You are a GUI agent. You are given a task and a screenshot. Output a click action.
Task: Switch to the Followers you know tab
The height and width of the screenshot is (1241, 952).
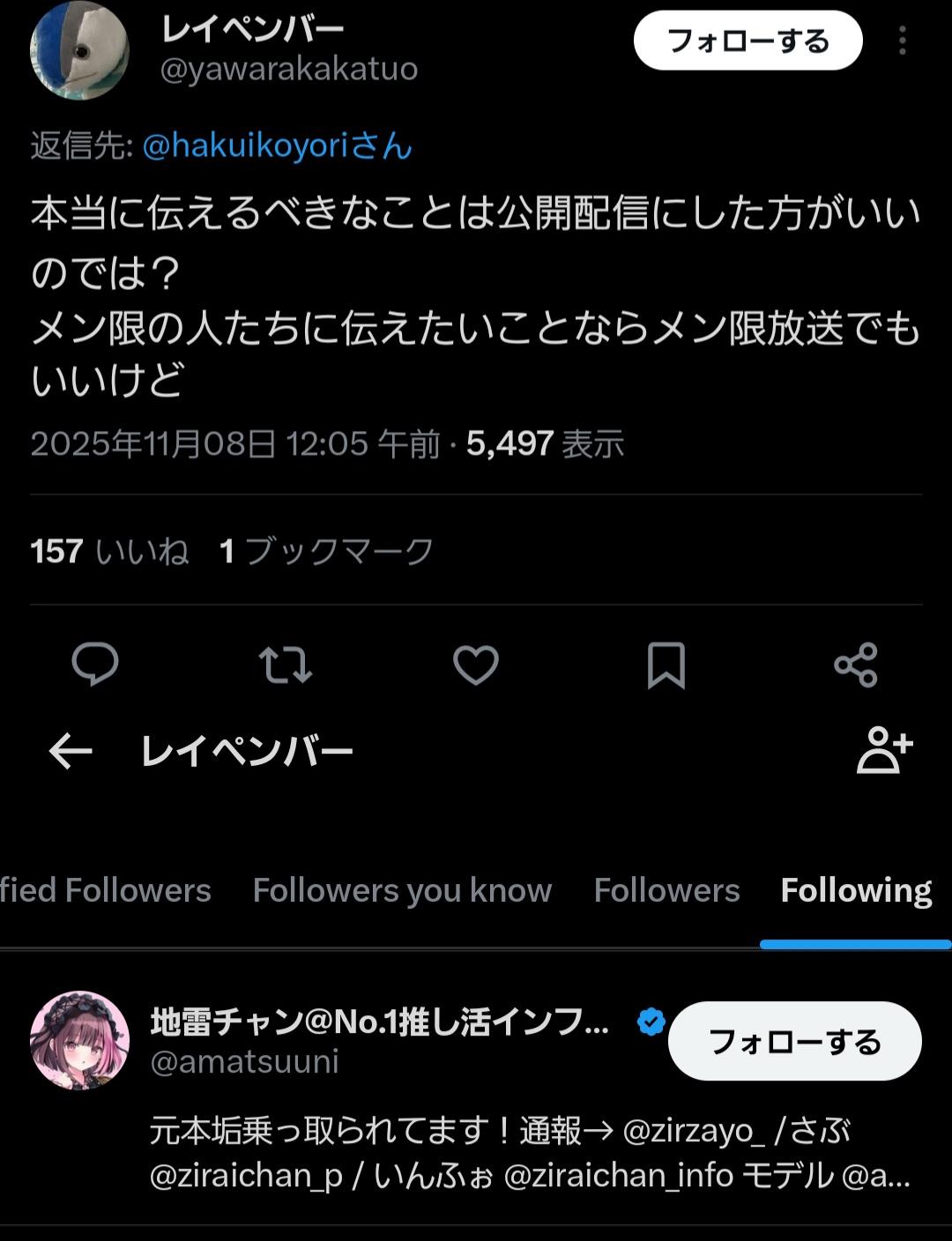point(402,890)
